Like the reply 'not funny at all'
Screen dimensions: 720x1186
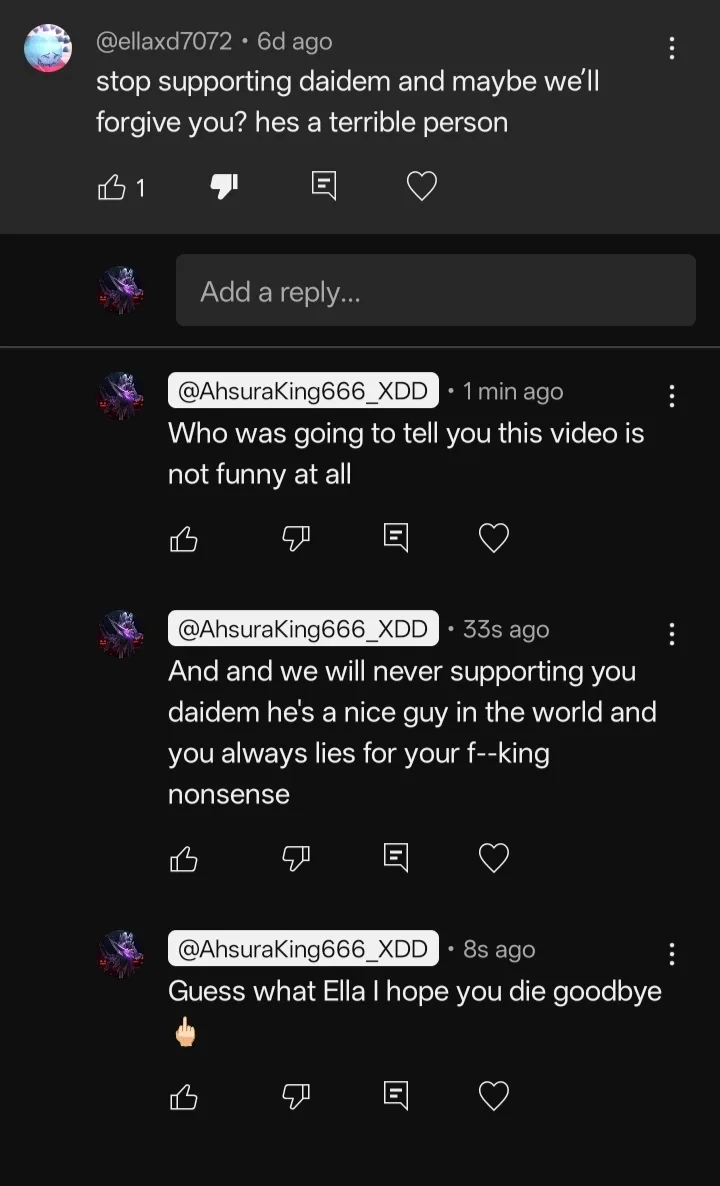184,540
